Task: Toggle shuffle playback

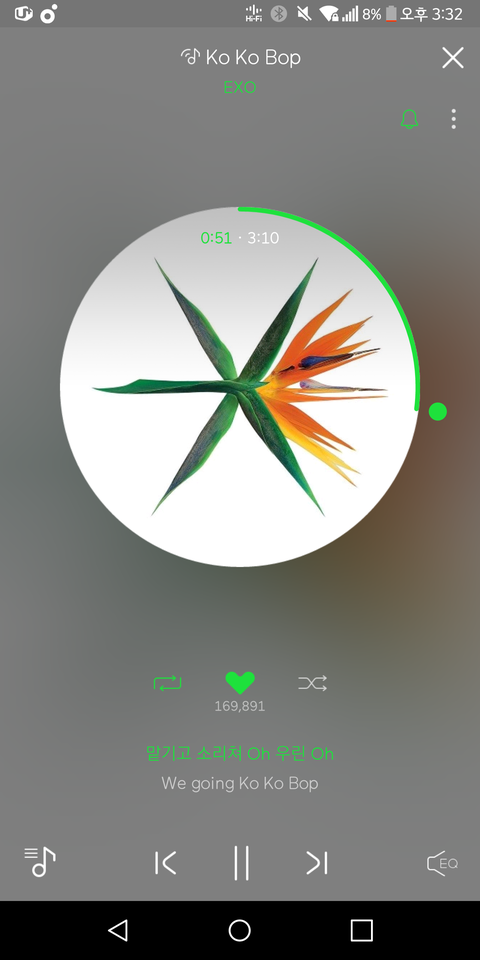Action: [312, 683]
